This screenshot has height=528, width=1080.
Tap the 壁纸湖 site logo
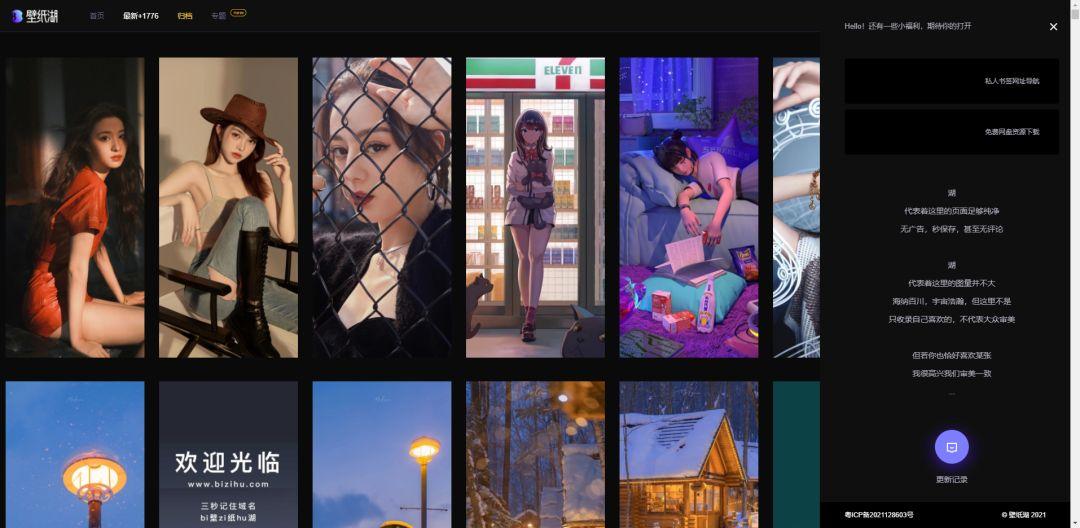point(35,16)
